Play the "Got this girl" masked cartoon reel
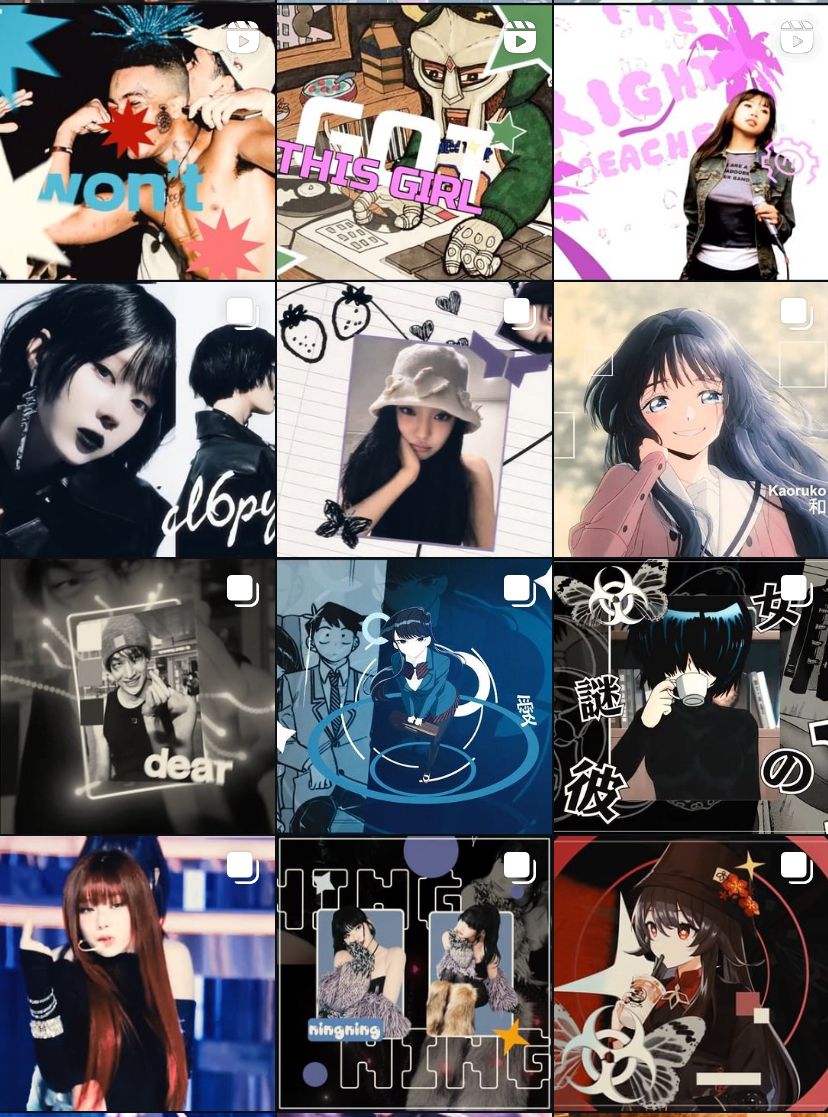The width and height of the screenshot is (828, 1117). pyautogui.click(x=414, y=142)
